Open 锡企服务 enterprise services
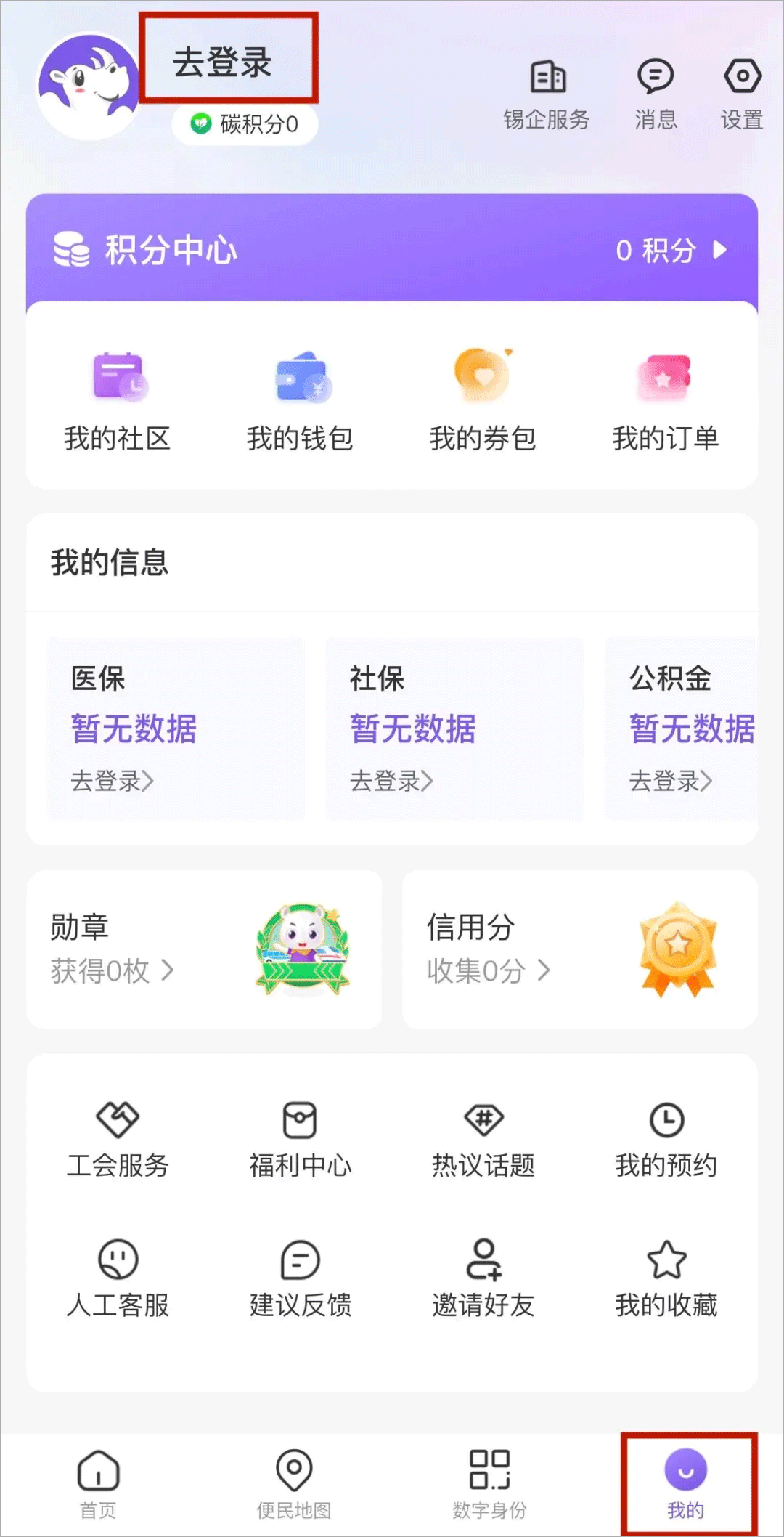The height and width of the screenshot is (1537, 784). [x=547, y=94]
